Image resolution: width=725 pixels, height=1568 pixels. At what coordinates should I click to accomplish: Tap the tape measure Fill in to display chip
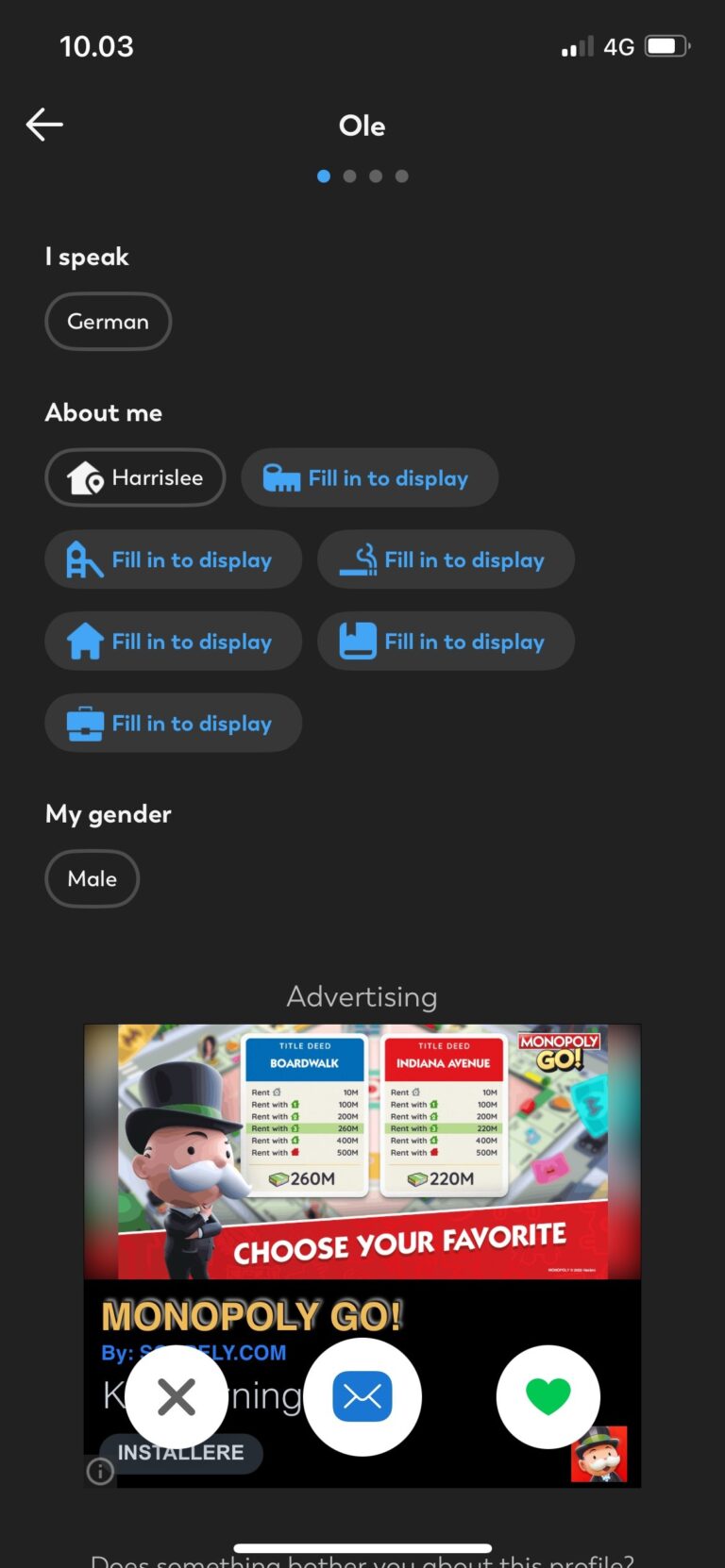pyautogui.click(x=369, y=478)
